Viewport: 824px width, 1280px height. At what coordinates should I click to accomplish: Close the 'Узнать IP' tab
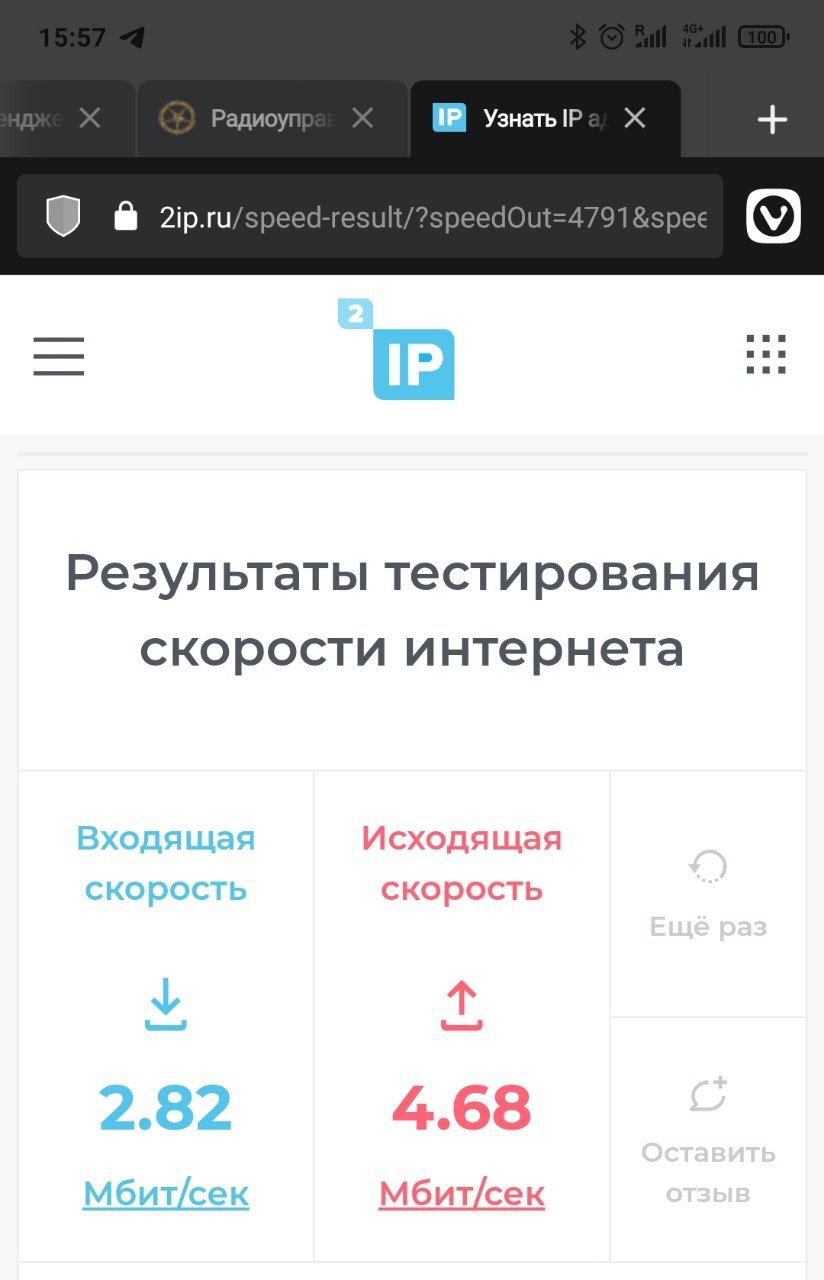(x=635, y=119)
